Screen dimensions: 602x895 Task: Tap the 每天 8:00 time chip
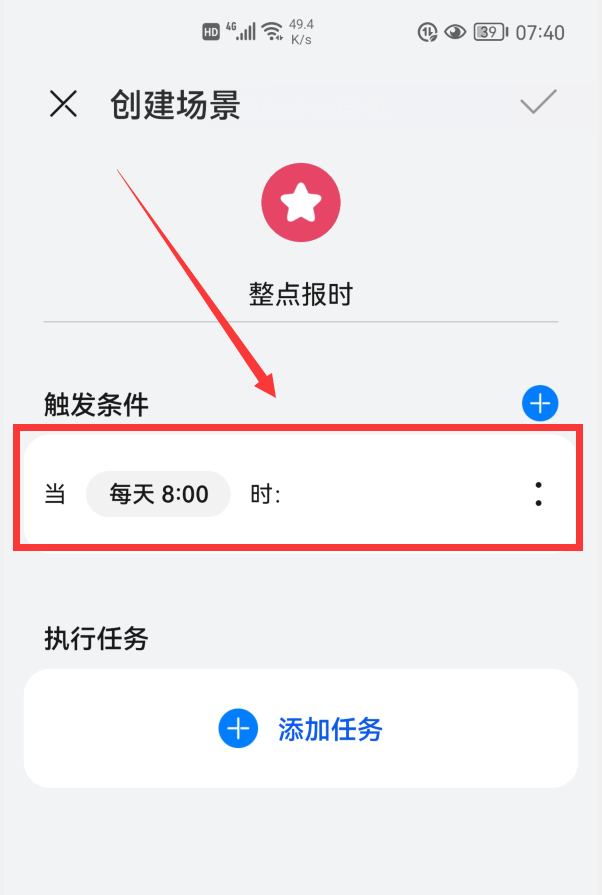click(x=158, y=494)
